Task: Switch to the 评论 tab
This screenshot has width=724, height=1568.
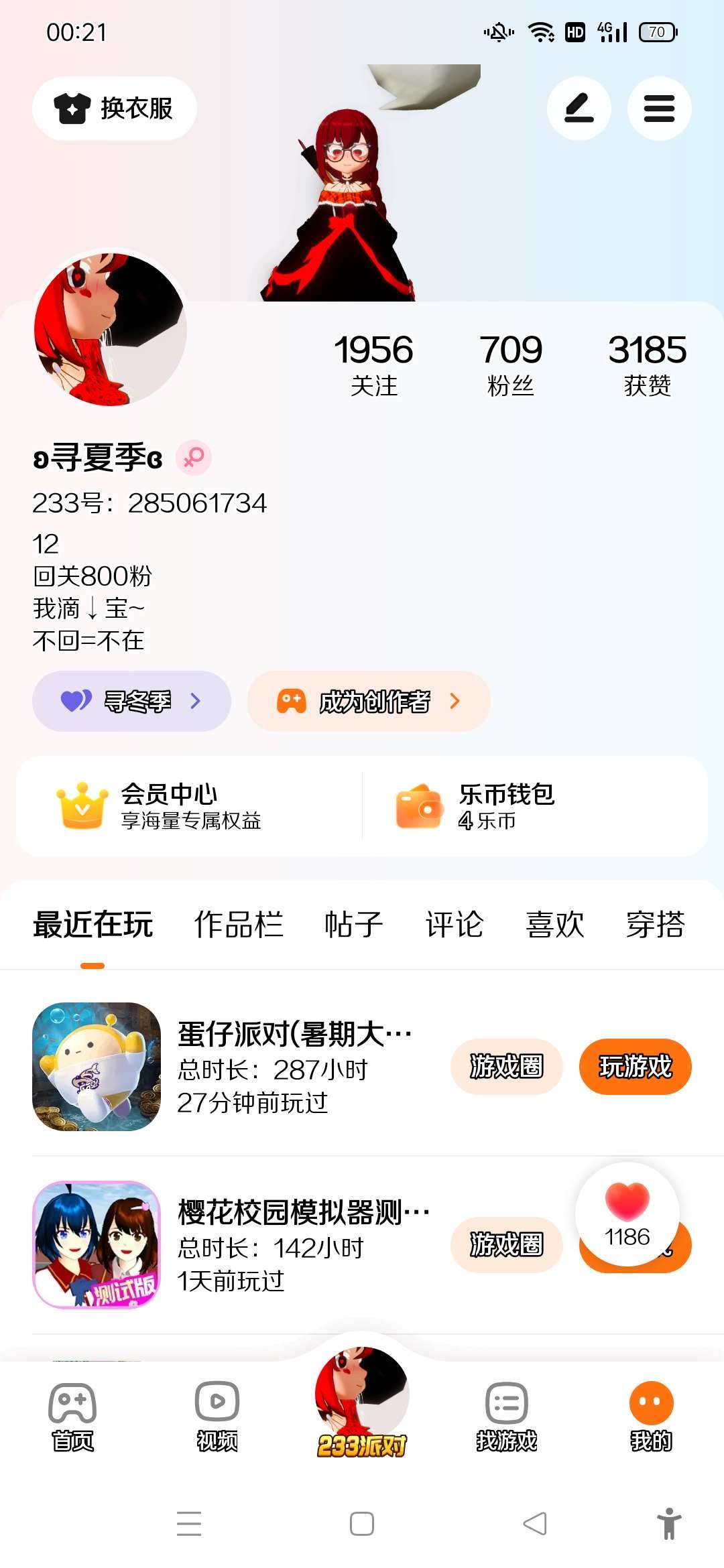Action: tap(455, 925)
